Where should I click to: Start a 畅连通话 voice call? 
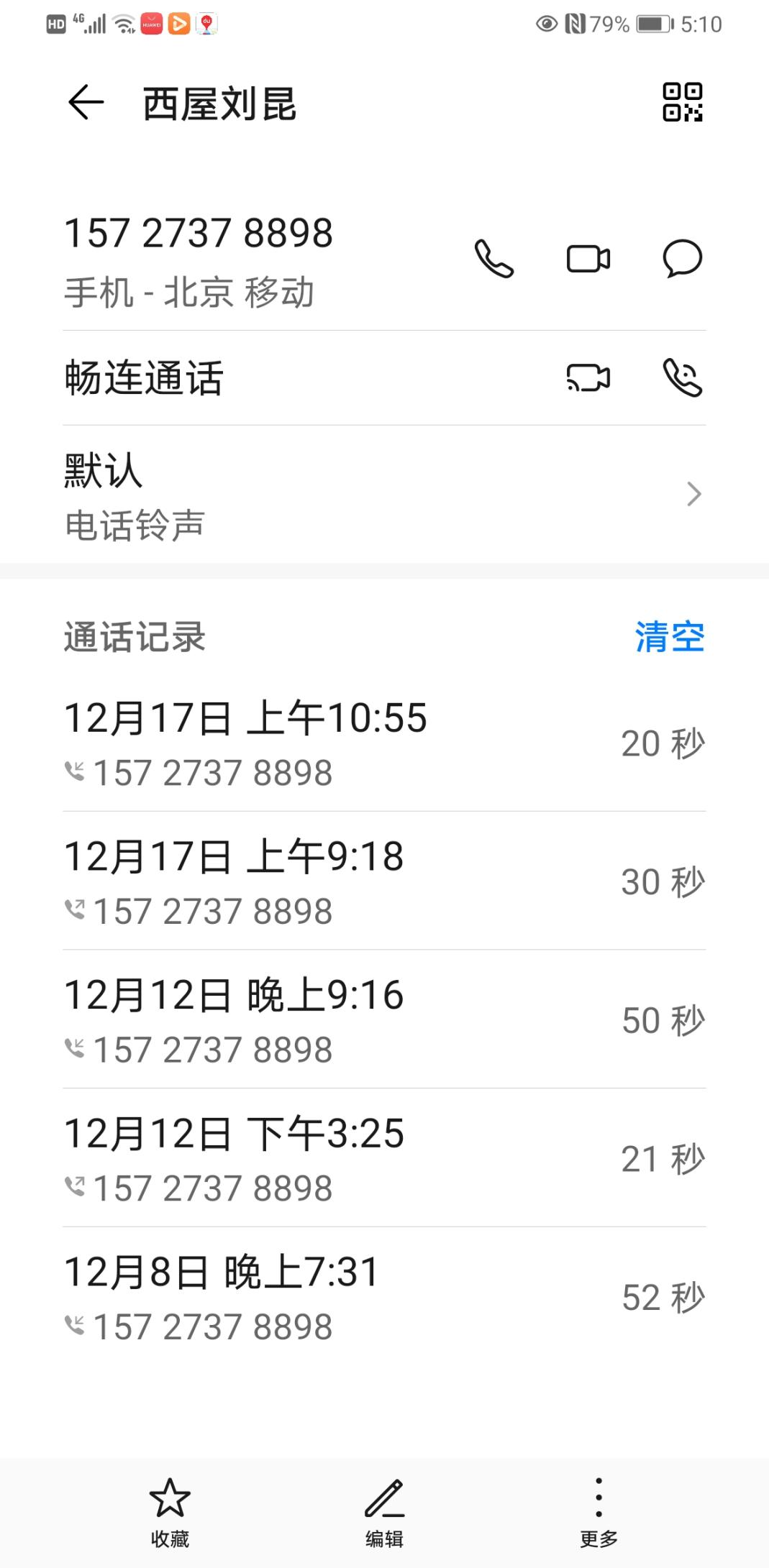click(682, 377)
